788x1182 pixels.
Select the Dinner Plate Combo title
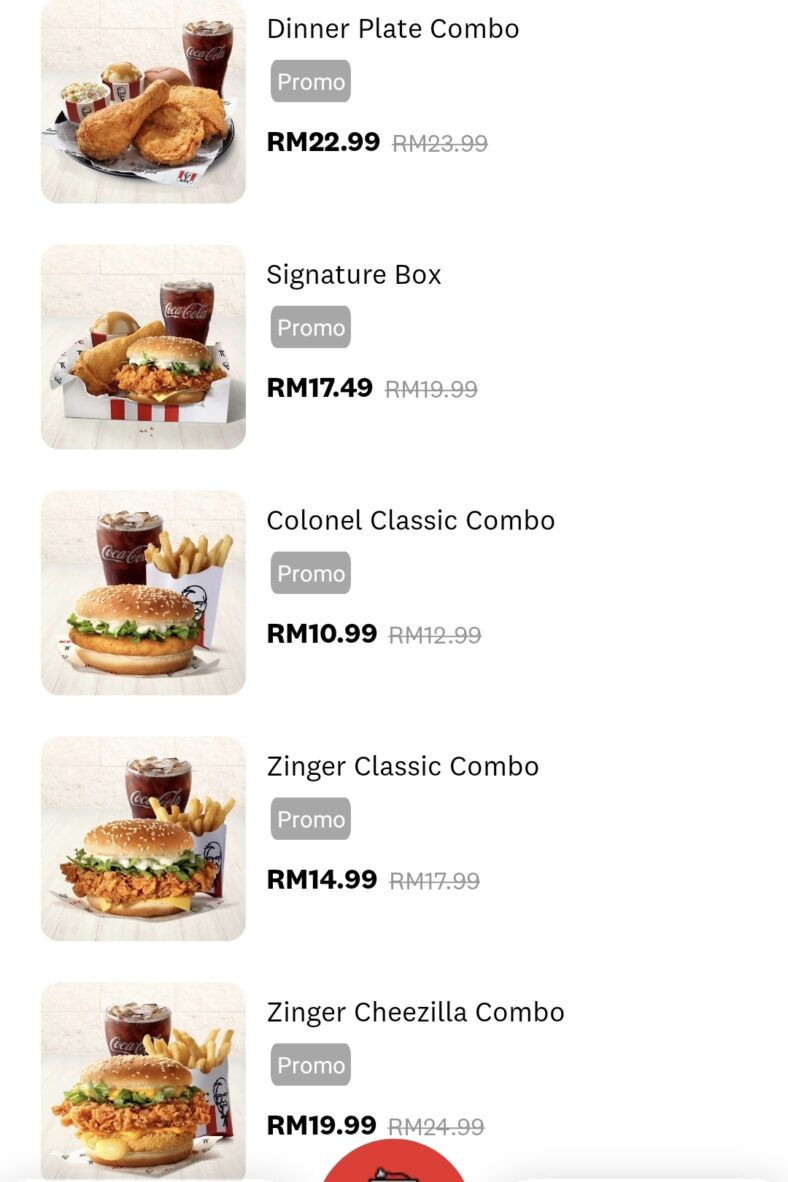click(x=393, y=29)
